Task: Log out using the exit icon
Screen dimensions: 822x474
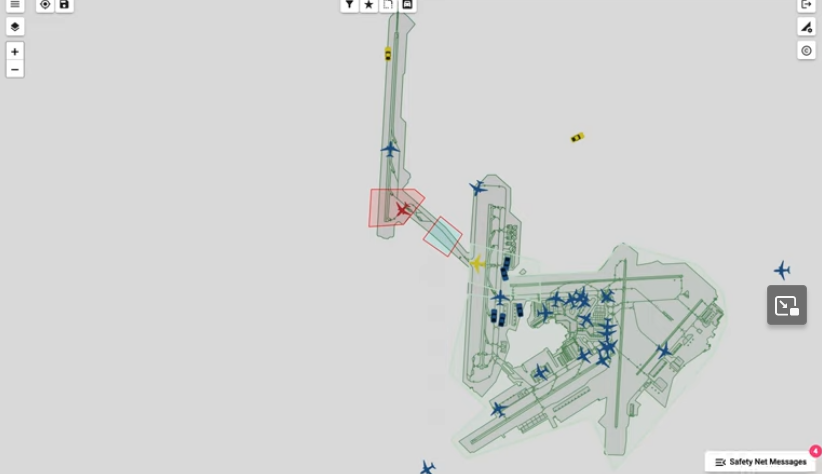Action: point(806,5)
